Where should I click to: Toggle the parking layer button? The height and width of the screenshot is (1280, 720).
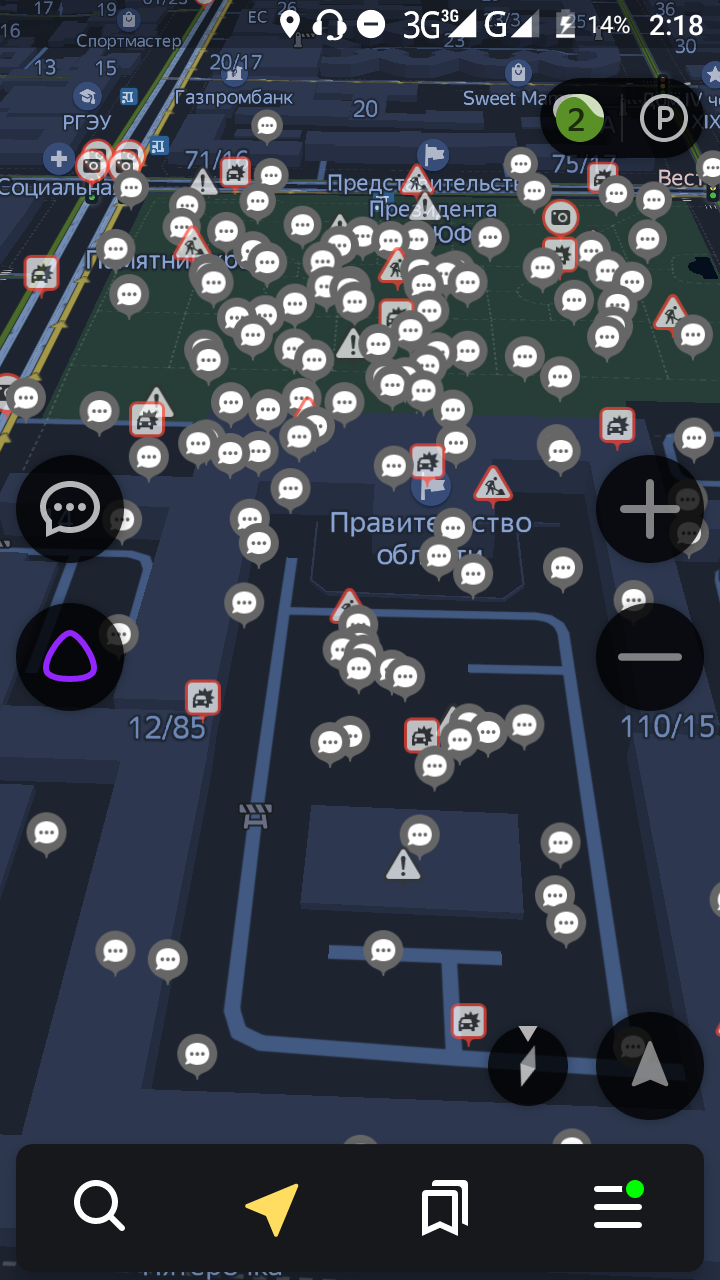[x=664, y=121]
